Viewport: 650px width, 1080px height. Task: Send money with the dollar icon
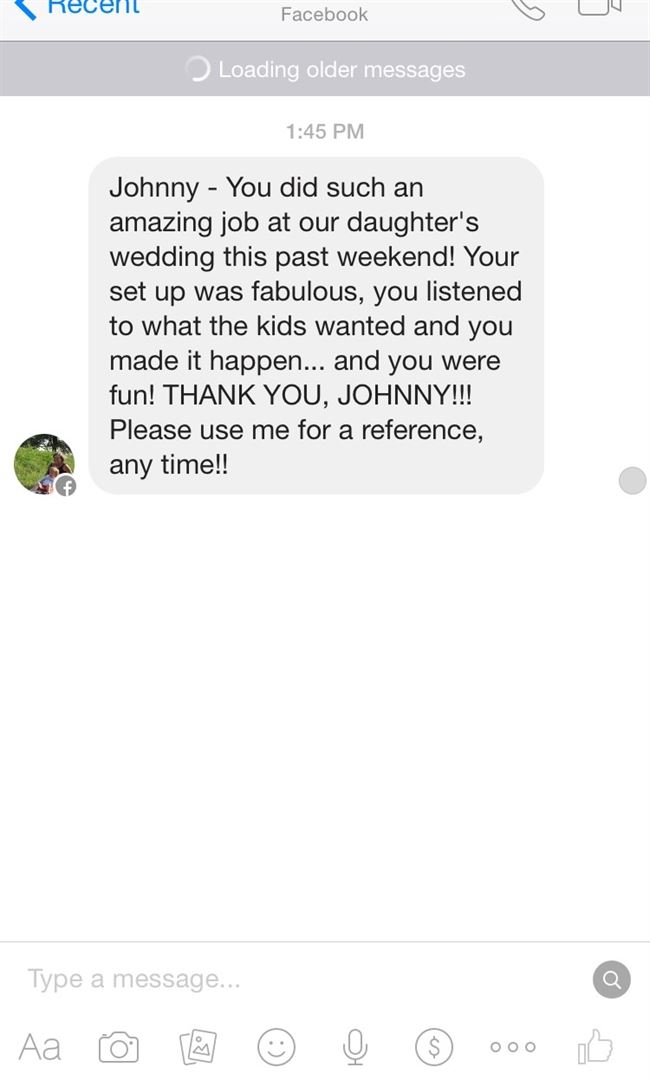(x=433, y=1047)
